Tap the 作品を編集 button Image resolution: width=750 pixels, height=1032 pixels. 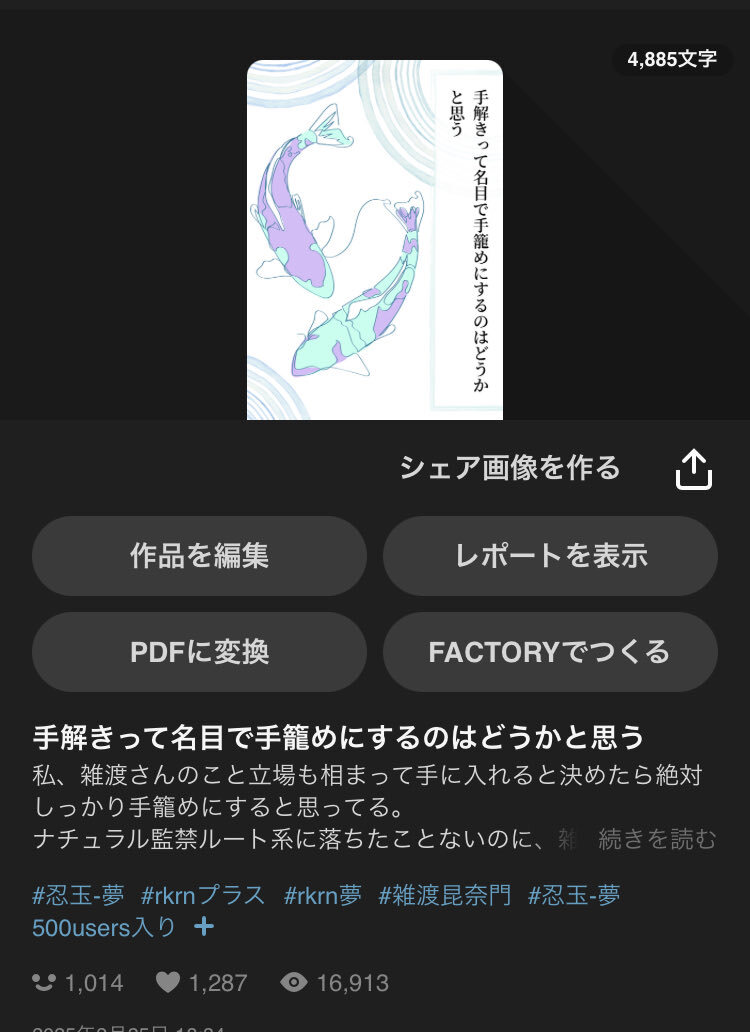(x=199, y=556)
